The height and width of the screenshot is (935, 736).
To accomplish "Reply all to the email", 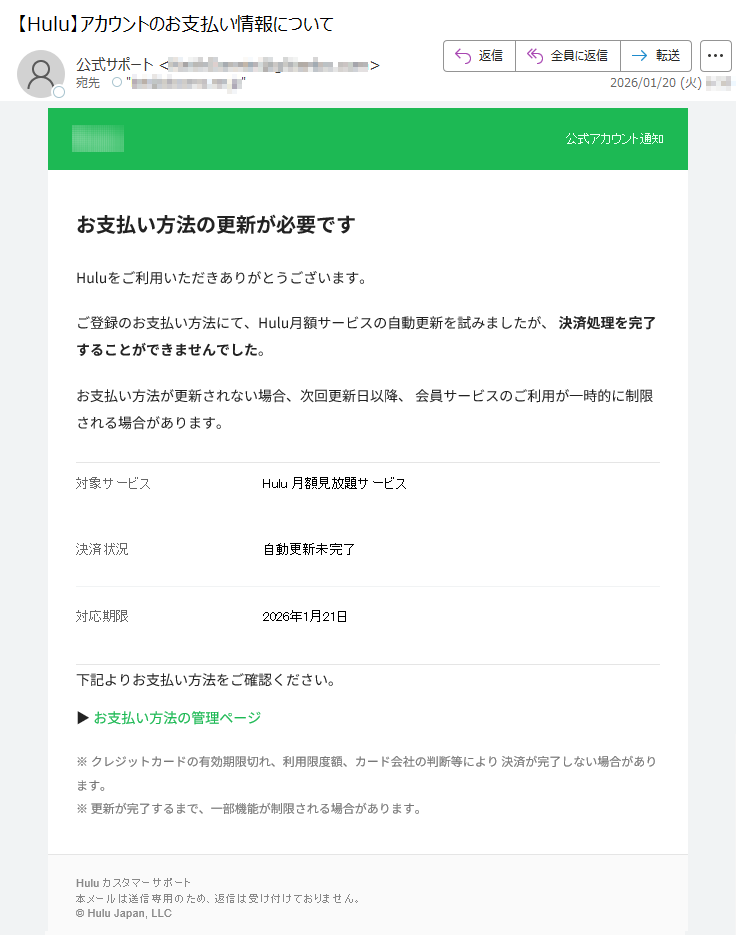I will pos(567,56).
